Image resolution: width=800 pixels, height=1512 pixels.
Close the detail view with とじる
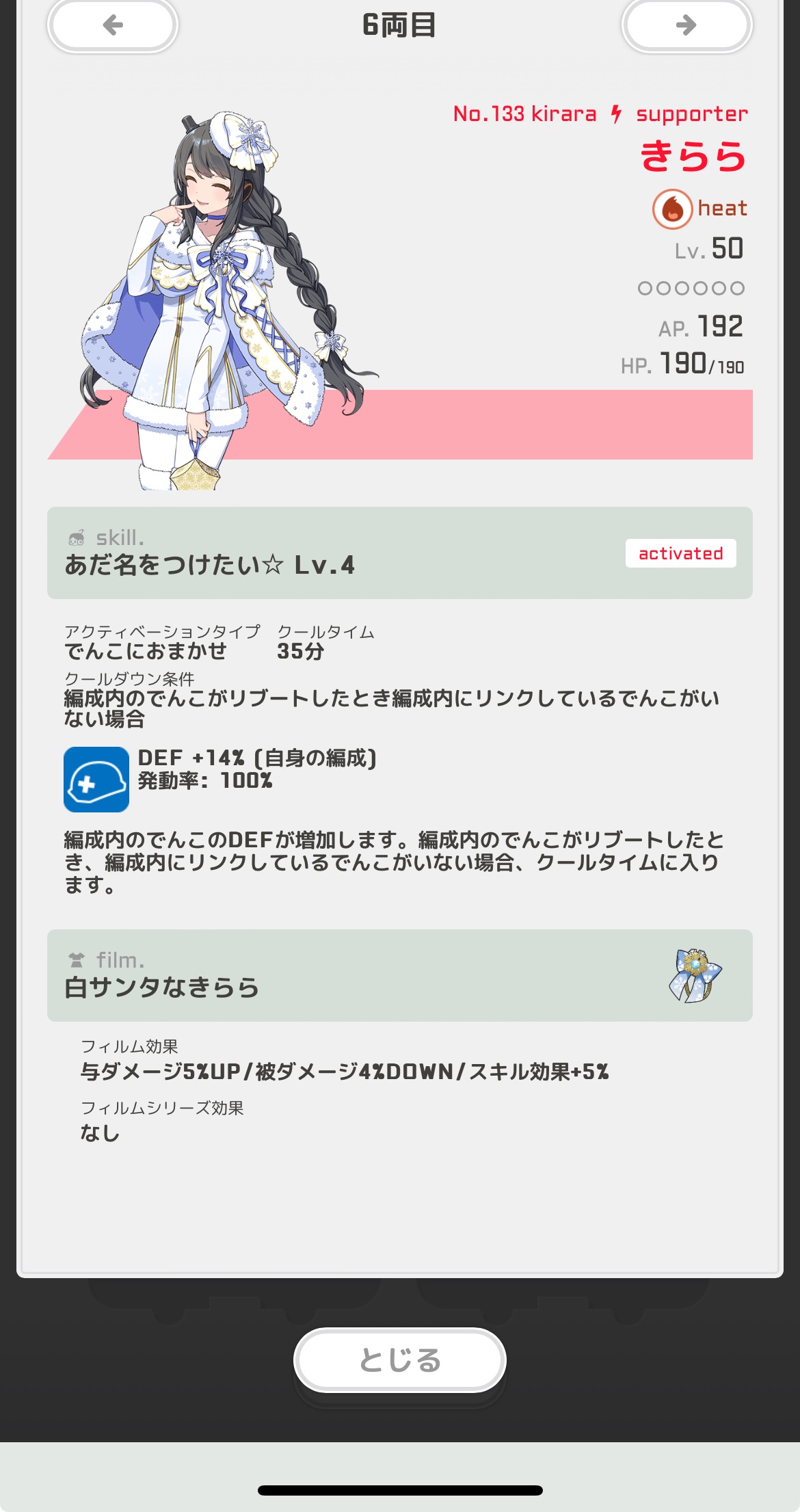[400, 1360]
